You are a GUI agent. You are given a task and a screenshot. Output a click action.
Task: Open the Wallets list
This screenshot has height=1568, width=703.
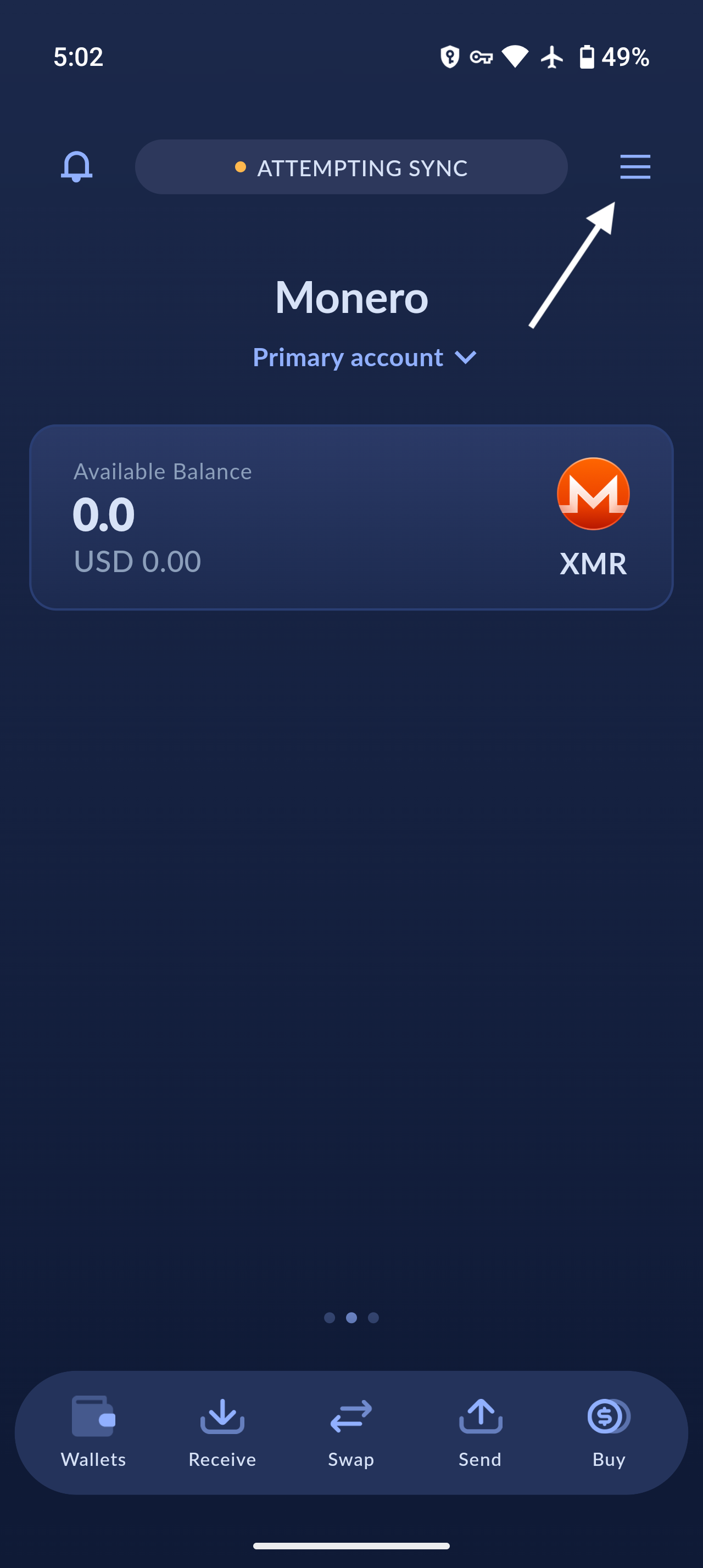click(93, 1432)
